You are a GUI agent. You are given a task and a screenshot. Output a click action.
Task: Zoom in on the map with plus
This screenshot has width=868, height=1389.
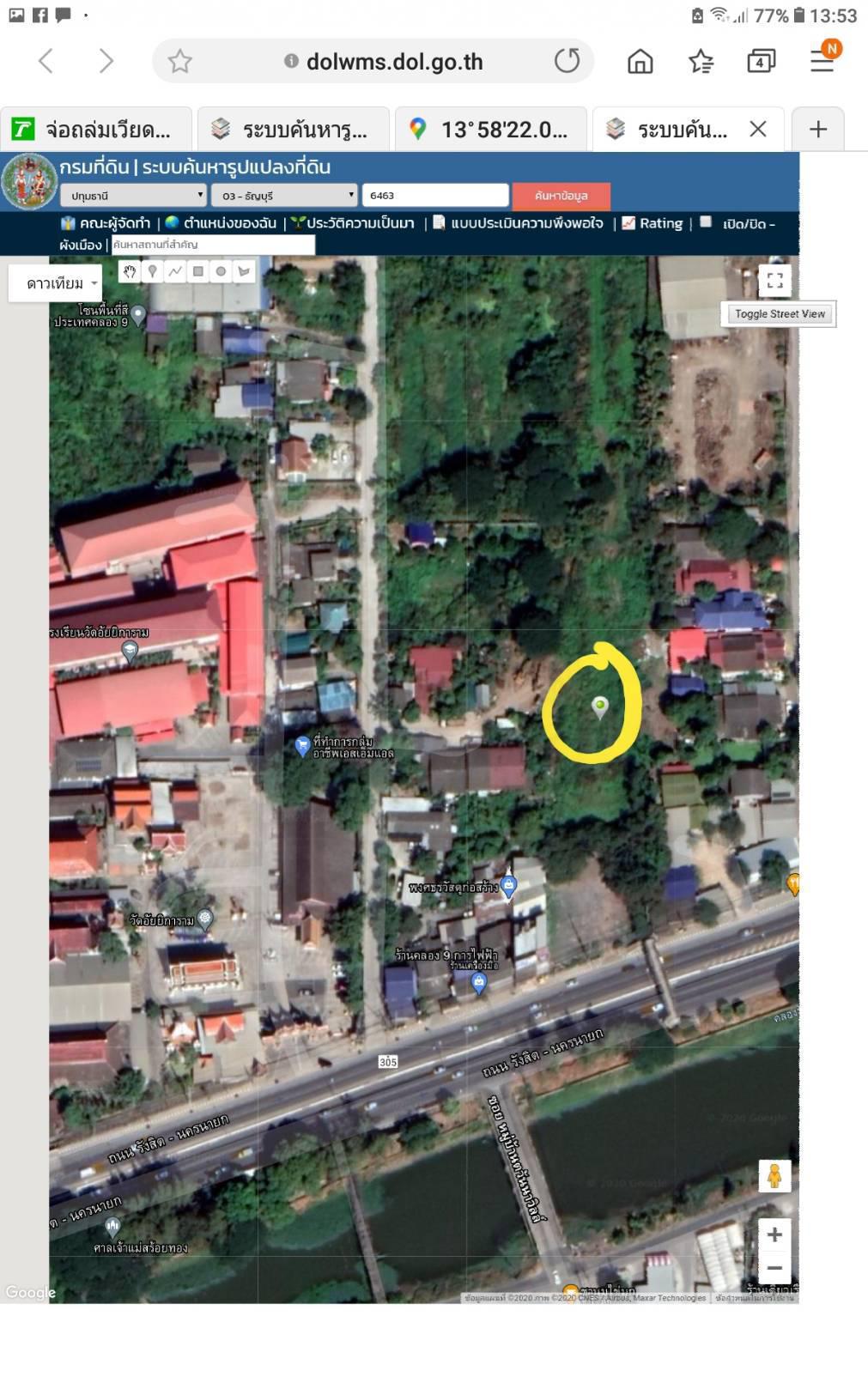coord(774,1234)
